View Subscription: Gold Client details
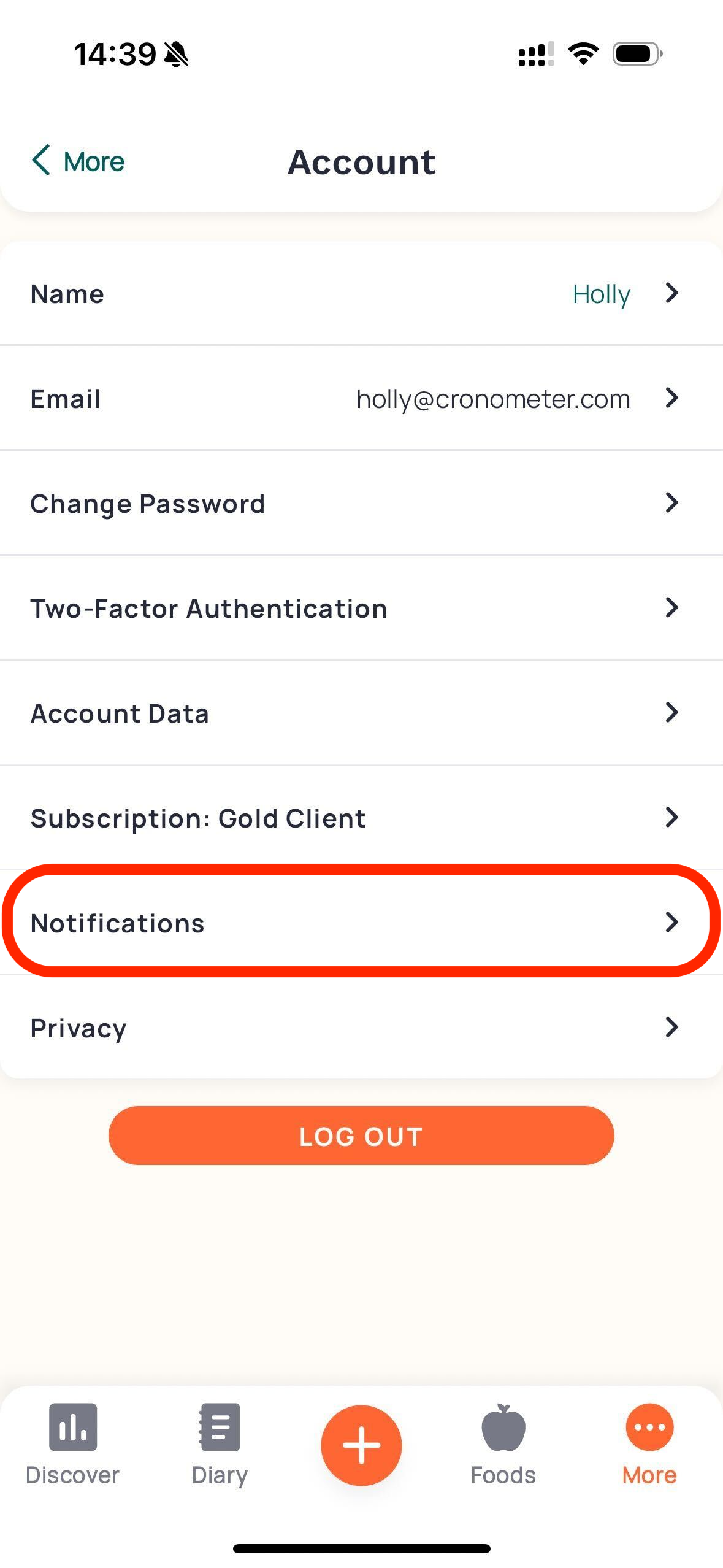 click(x=361, y=818)
